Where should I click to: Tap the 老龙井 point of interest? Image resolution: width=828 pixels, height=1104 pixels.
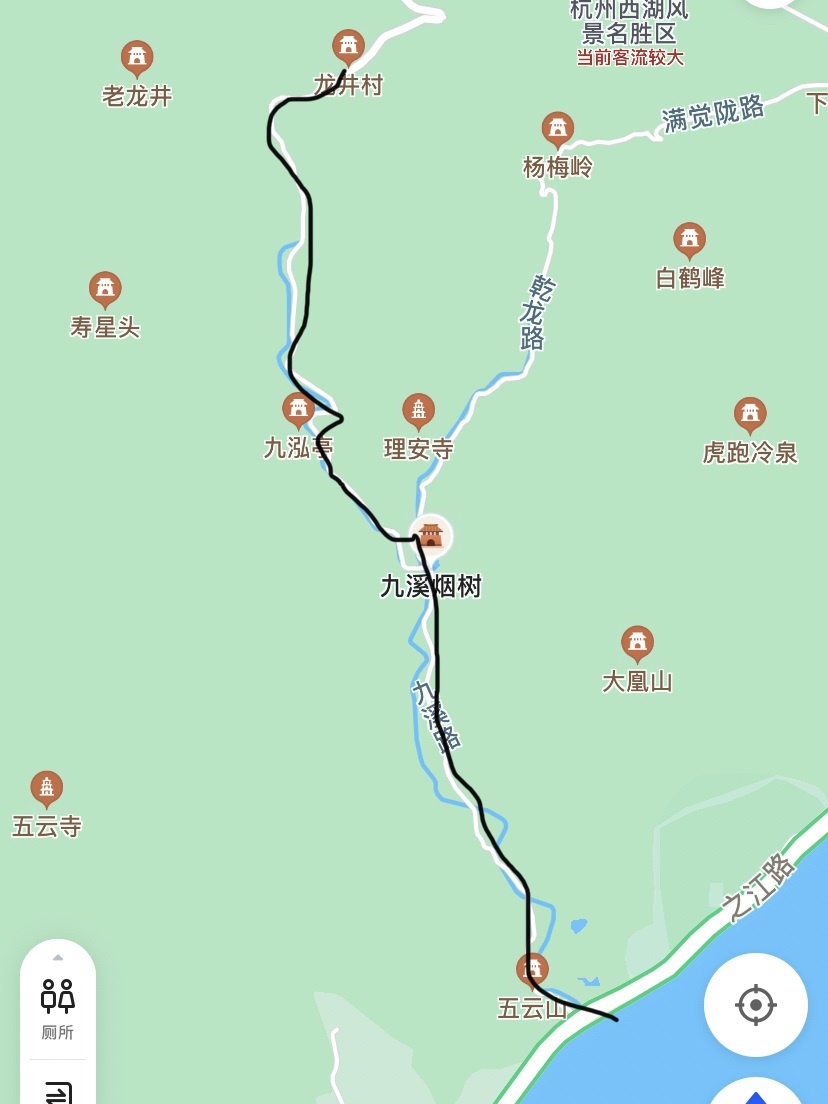(137, 58)
